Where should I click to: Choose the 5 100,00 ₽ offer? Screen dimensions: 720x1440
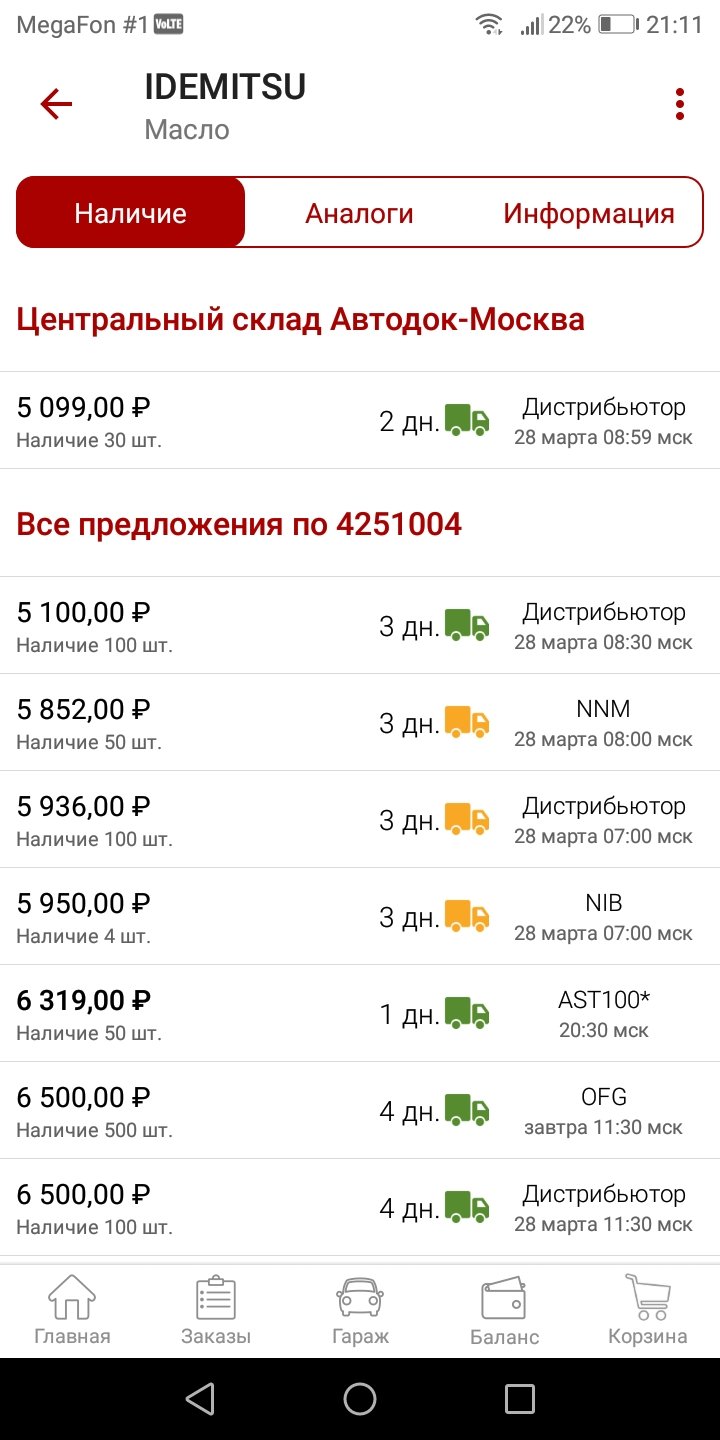pos(360,626)
